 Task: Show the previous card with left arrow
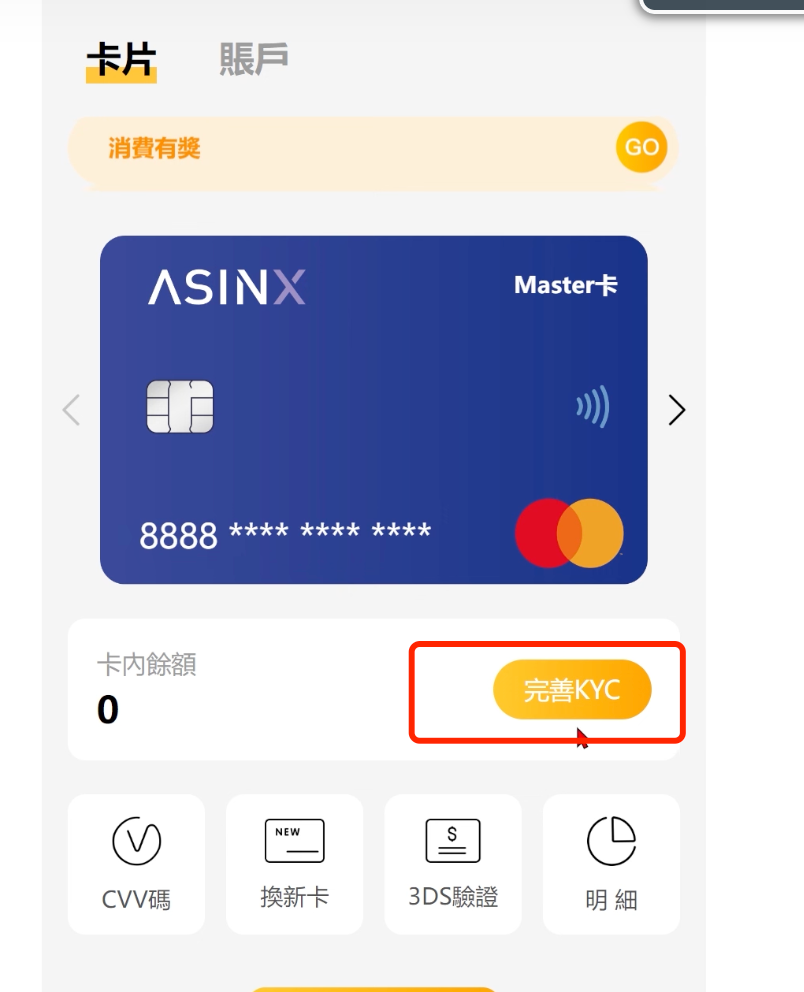coord(71,410)
